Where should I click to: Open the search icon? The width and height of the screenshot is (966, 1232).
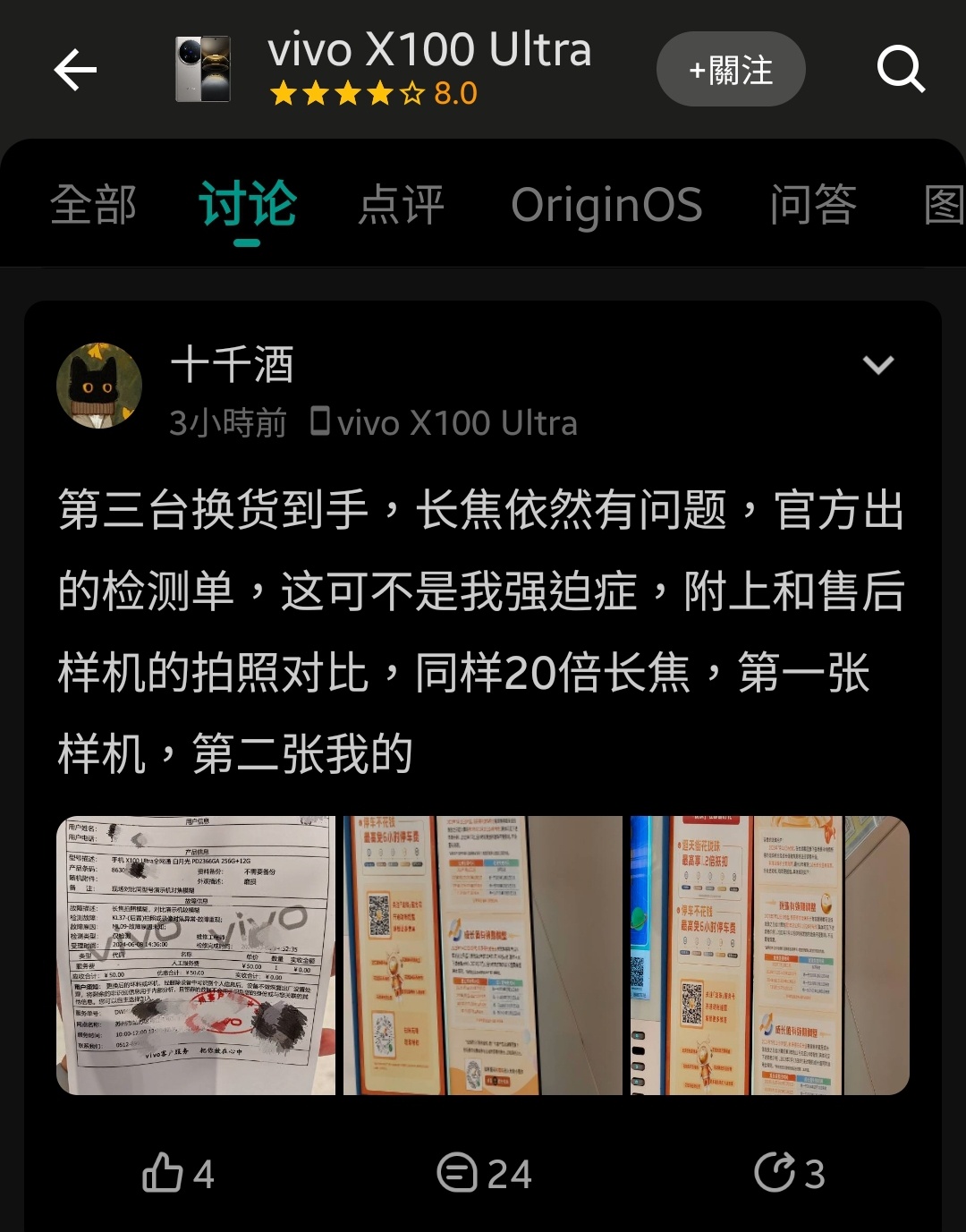[x=900, y=70]
